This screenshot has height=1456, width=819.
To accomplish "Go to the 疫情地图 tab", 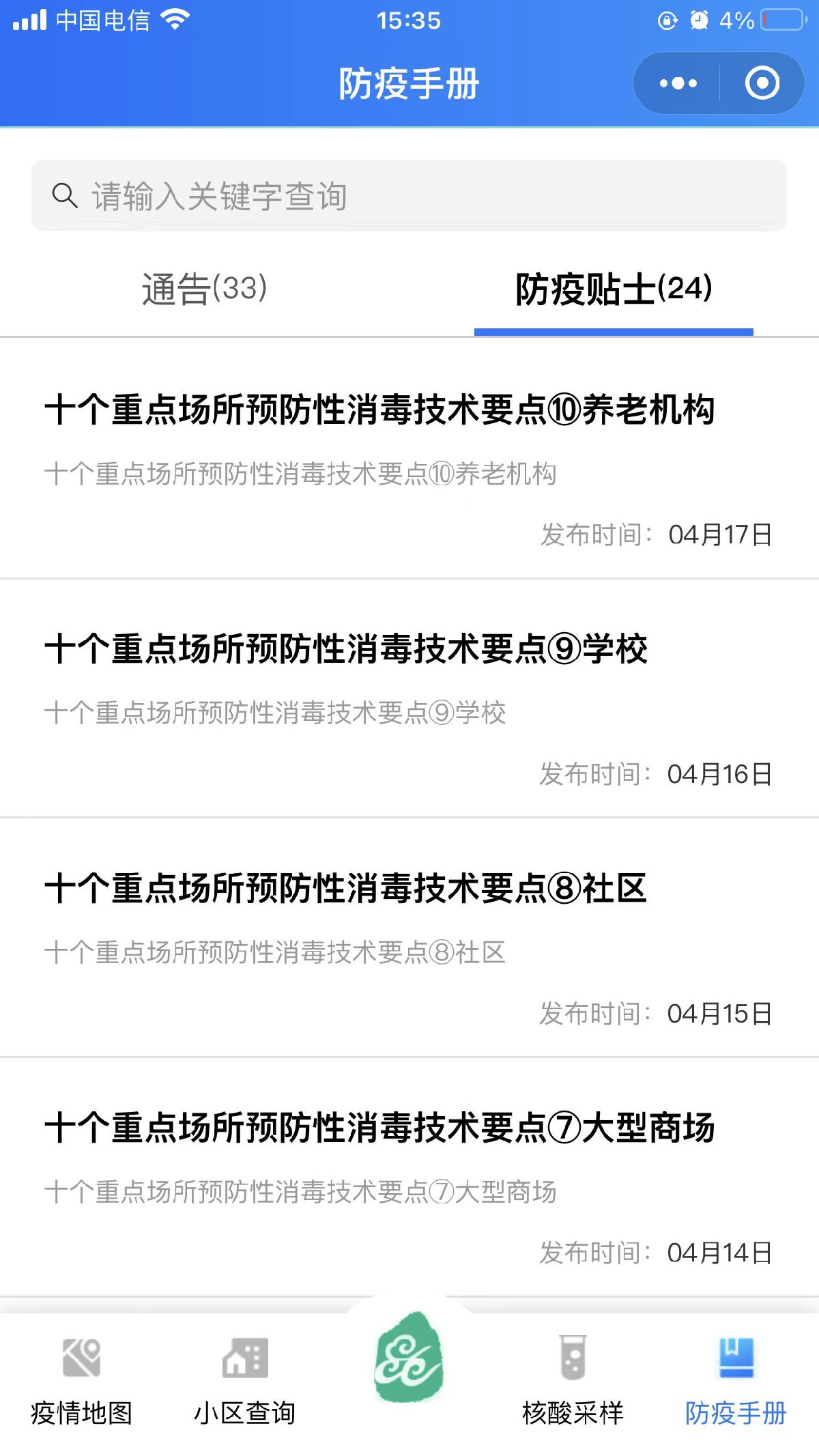I will 81,1380.
